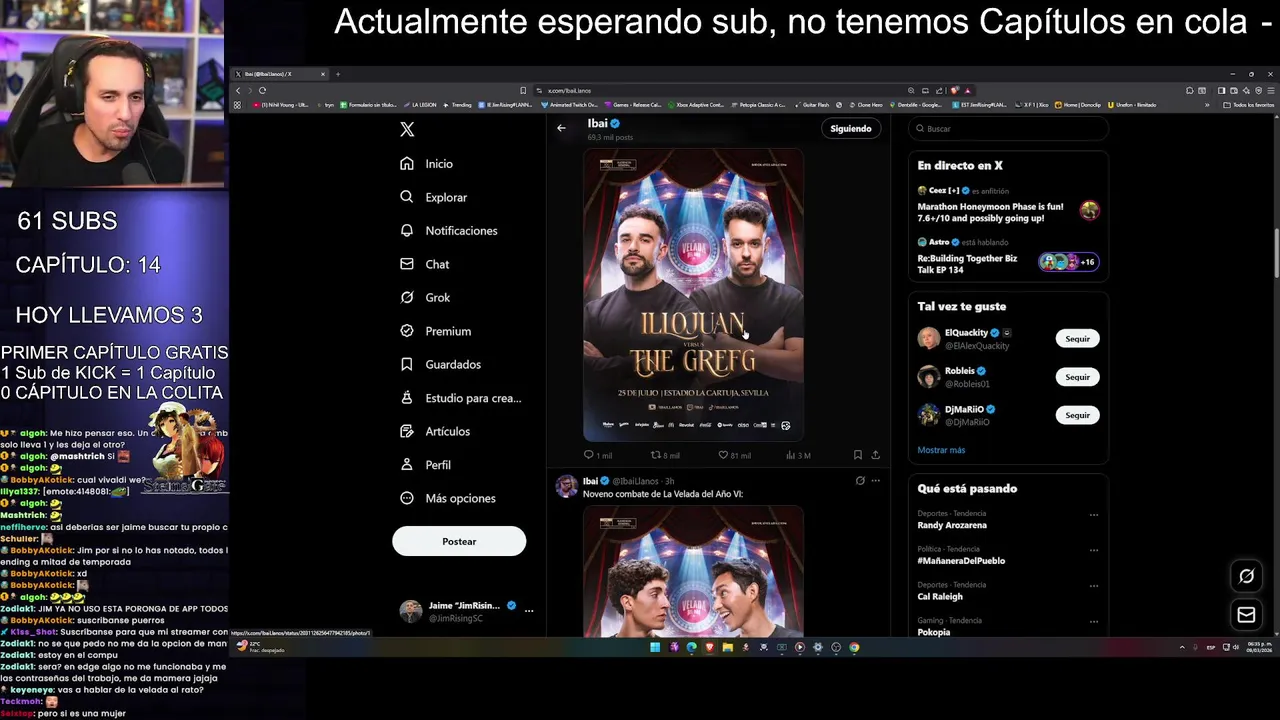1280x720 pixels.
Task: Focus the Buscar search box
Action: (x=1010, y=128)
